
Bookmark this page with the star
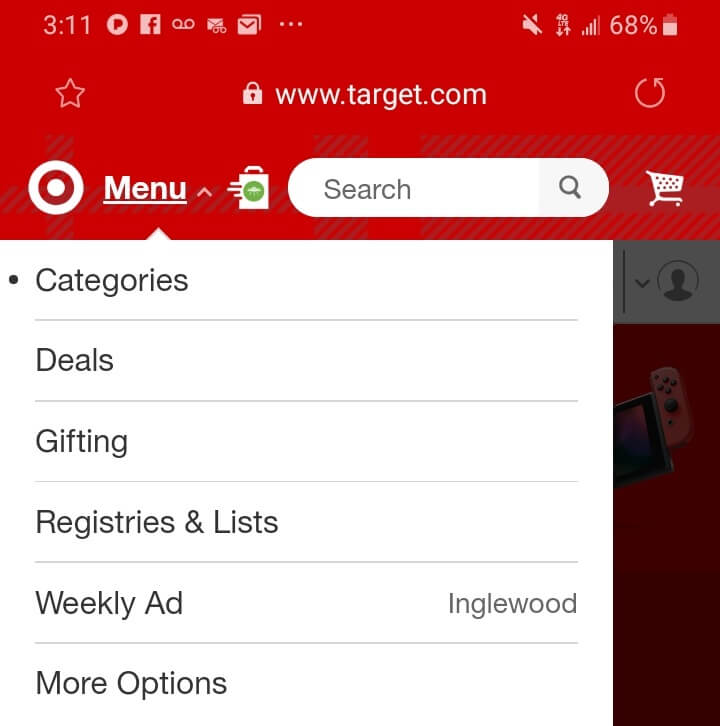[x=70, y=94]
